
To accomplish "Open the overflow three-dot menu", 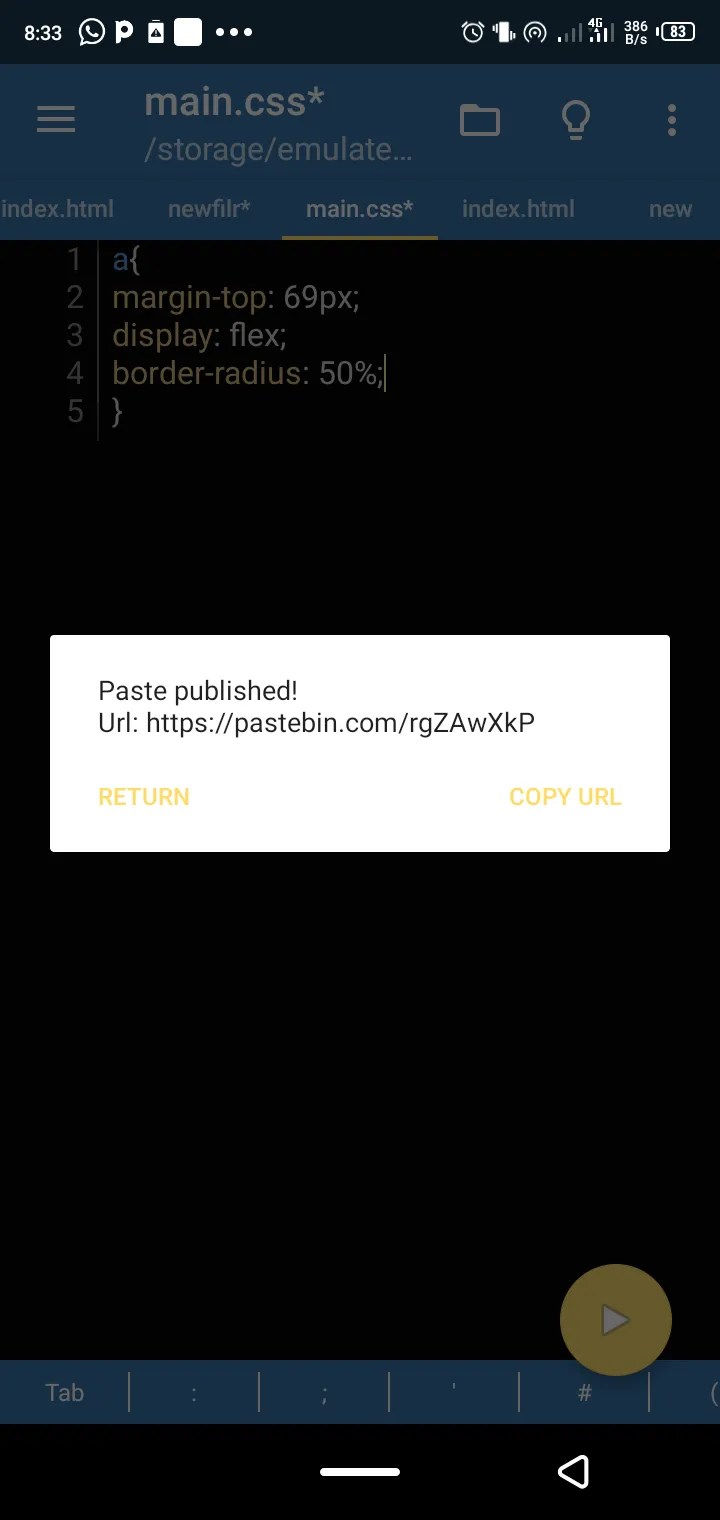I will pos(671,119).
